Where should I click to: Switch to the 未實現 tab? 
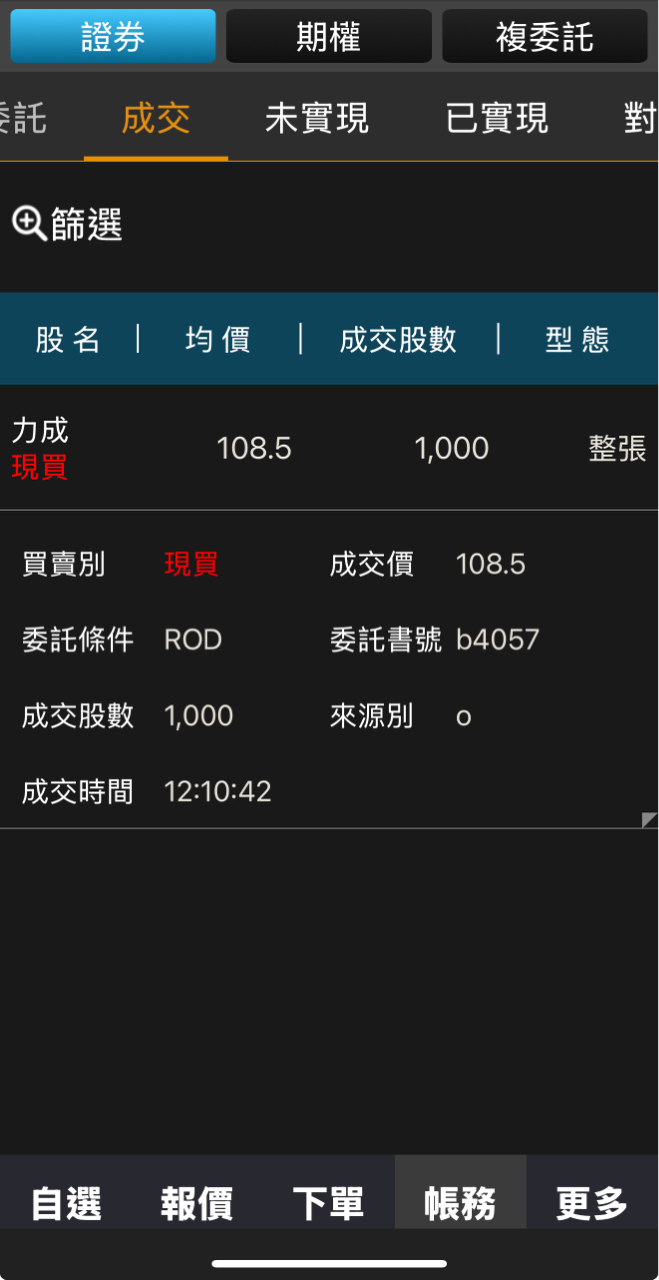(x=317, y=118)
